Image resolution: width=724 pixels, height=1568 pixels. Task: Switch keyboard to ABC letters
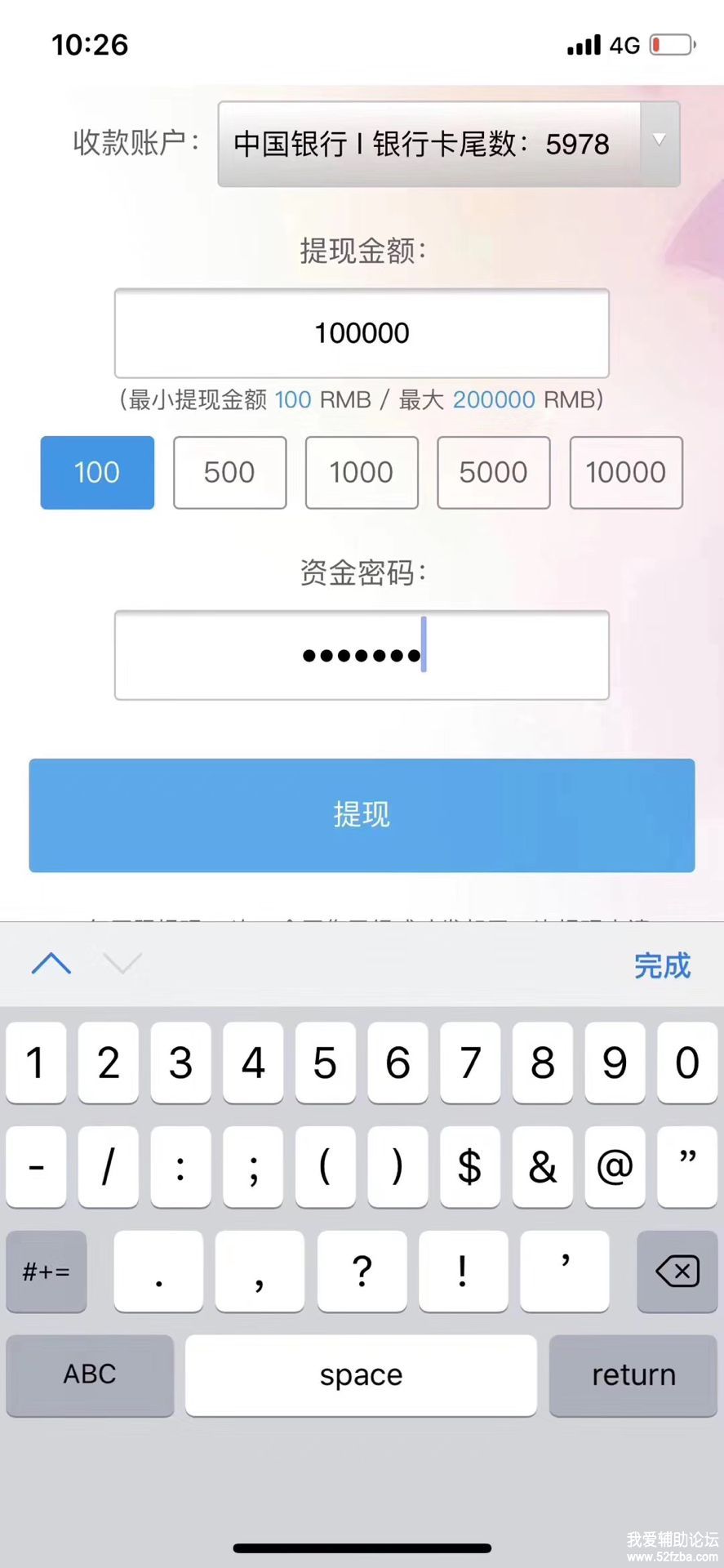pos(90,1375)
